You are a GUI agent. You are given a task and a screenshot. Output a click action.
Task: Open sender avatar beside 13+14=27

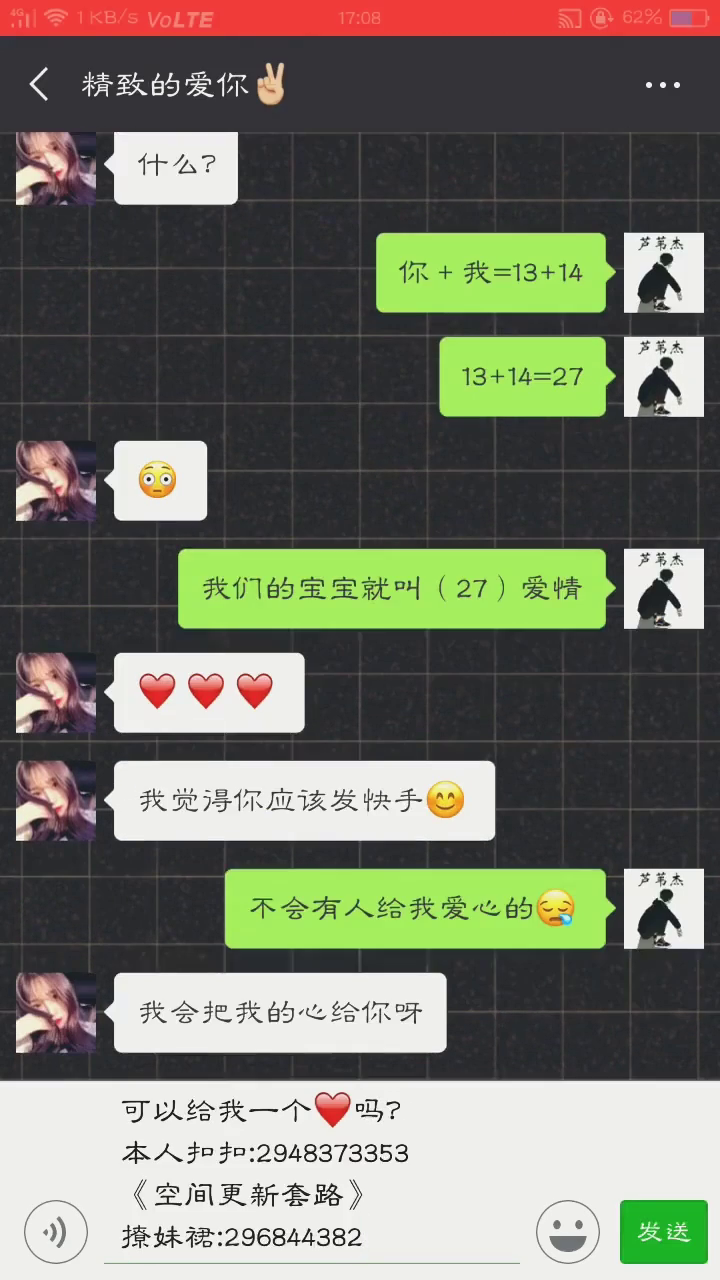[x=664, y=377]
